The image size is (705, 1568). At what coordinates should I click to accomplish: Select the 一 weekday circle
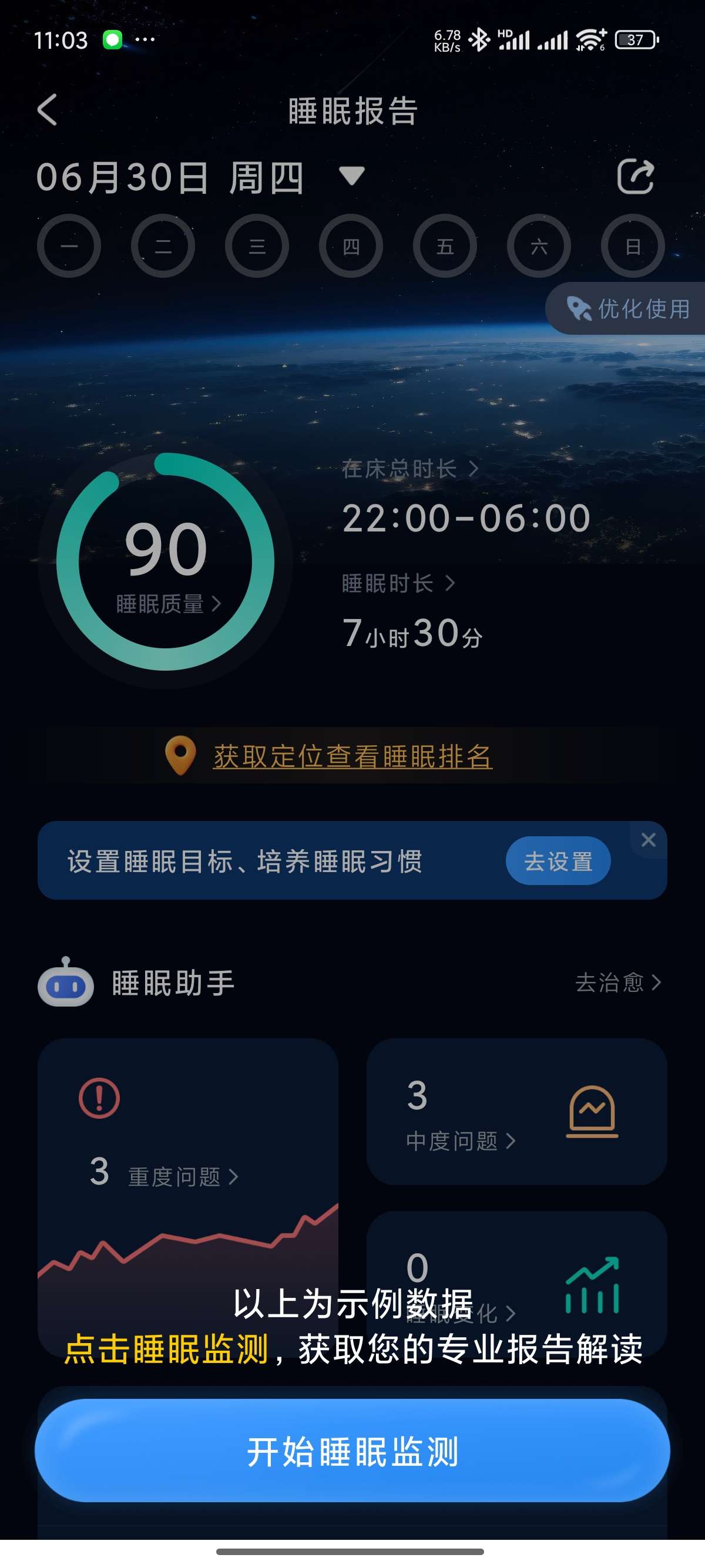point(69,247)
